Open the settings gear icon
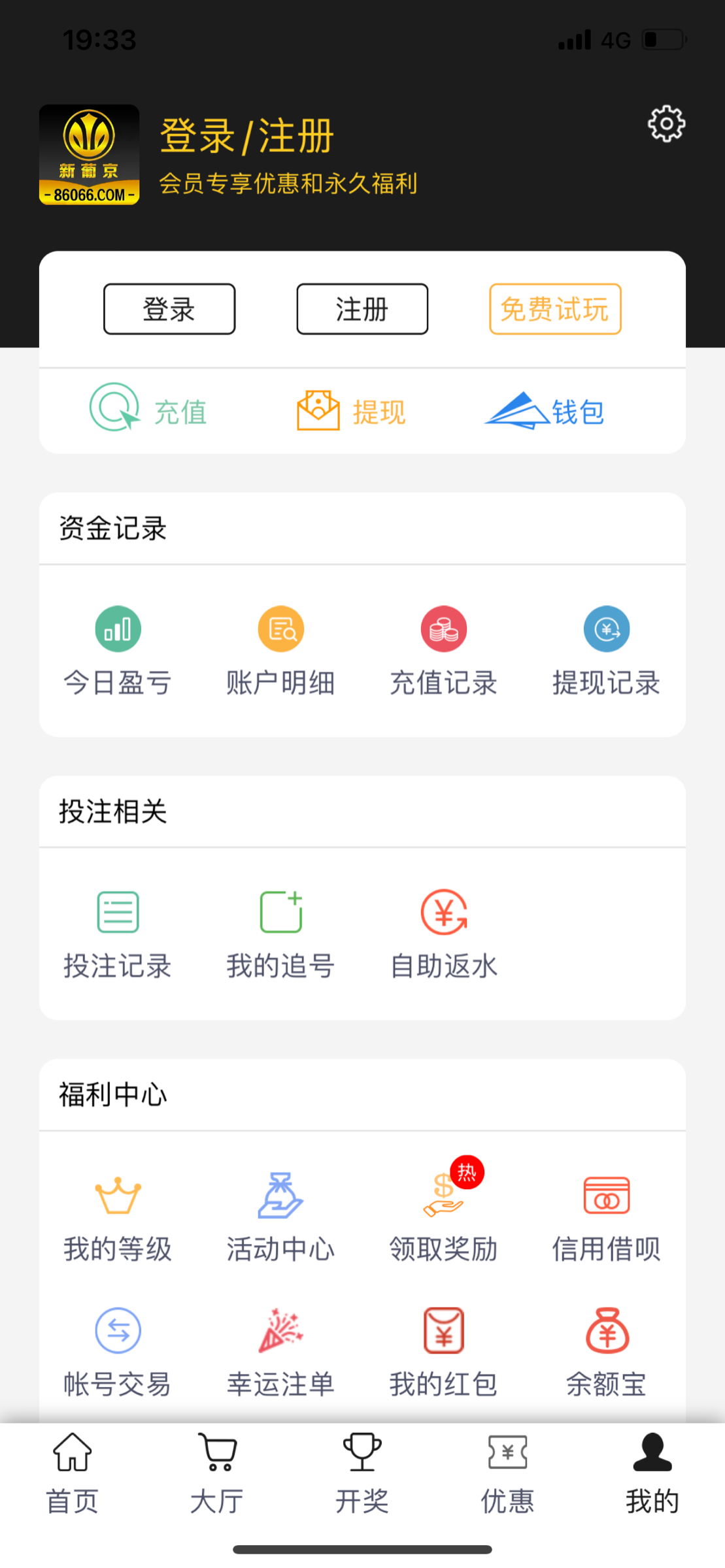The image size is (725, 1568). (666, 123)
